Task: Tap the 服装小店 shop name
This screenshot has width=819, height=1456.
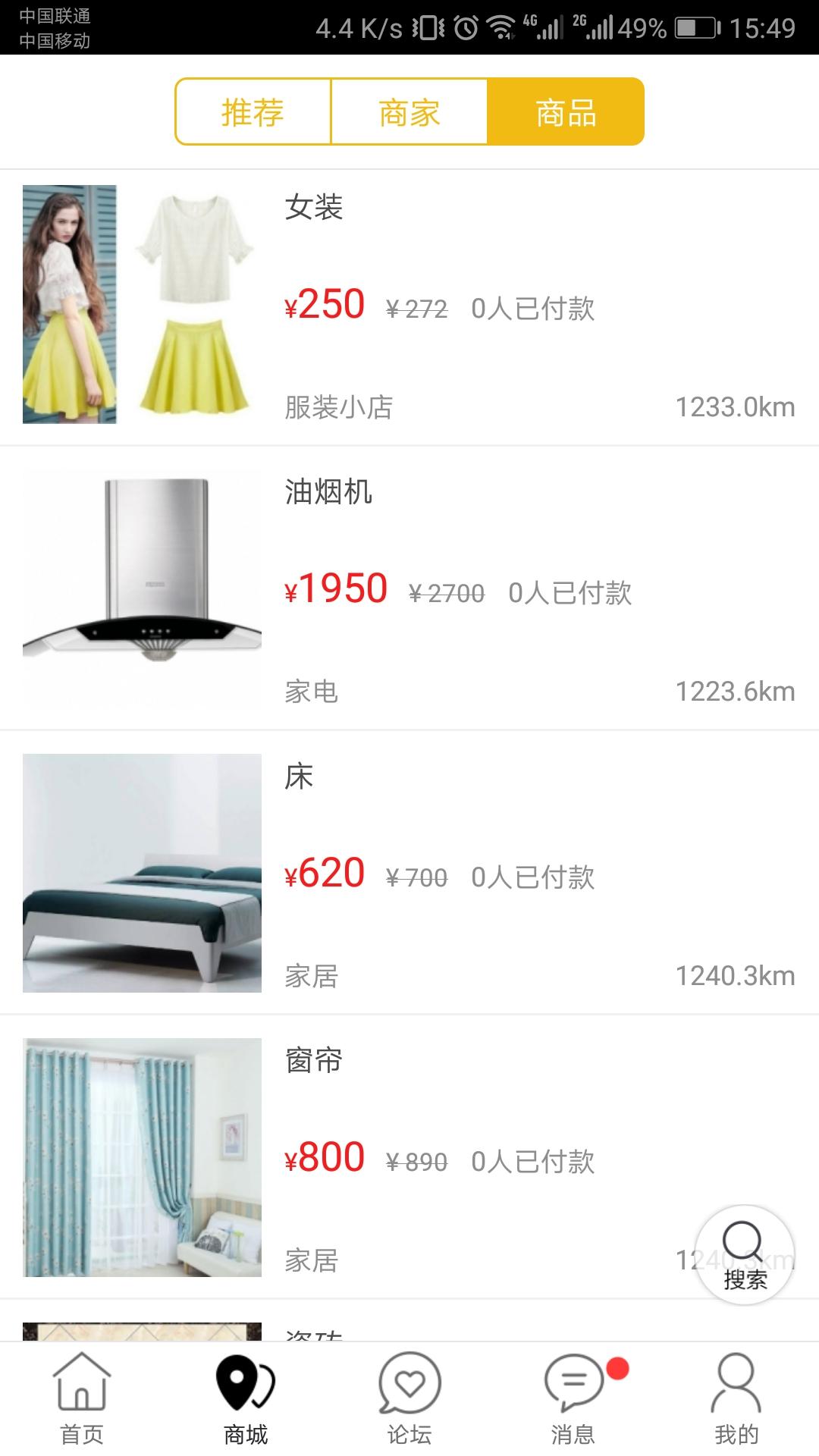Action: pyautogui.click(x=339, y=407)
